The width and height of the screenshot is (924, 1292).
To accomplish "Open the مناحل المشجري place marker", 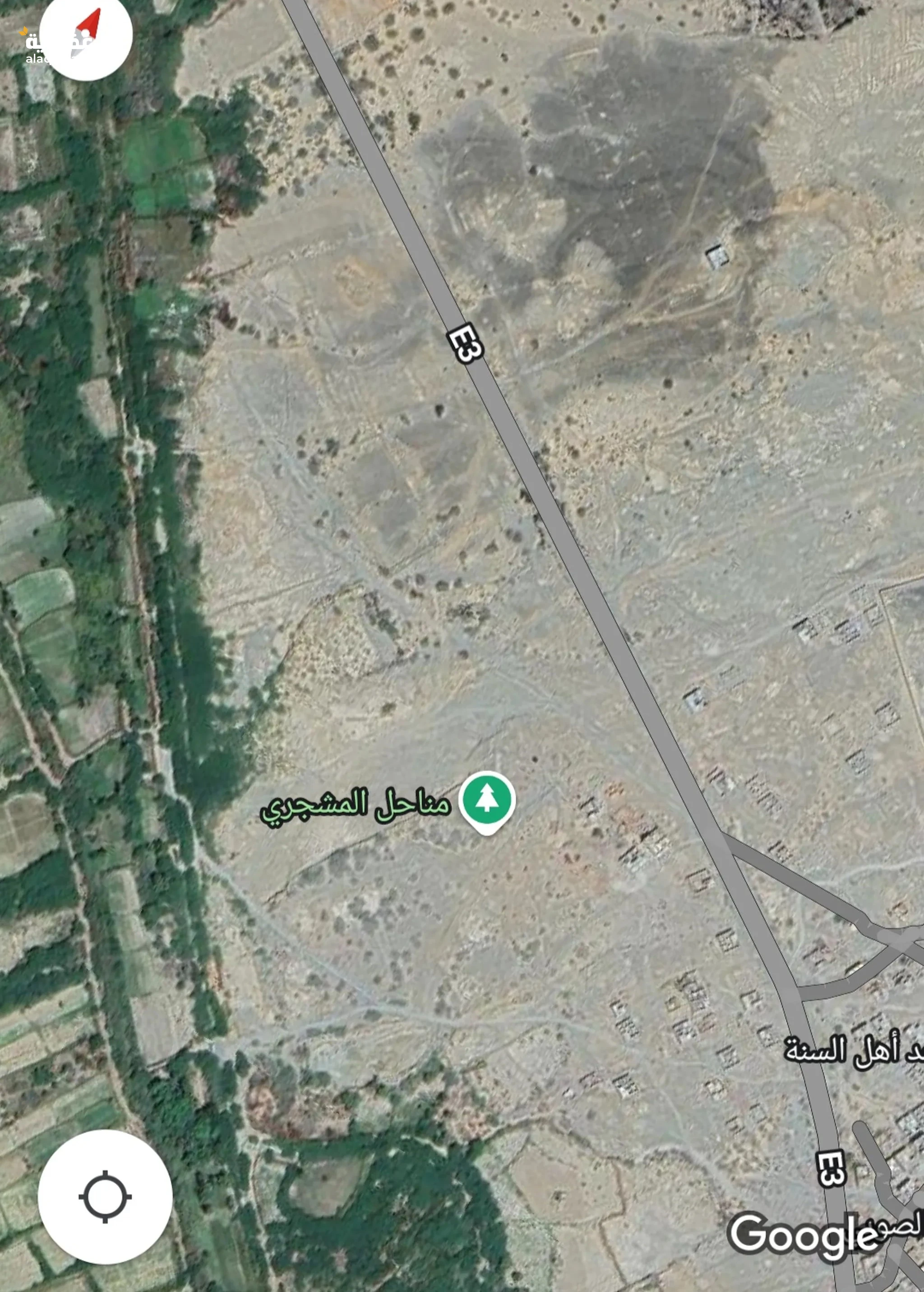I will (x=486, y=799).
